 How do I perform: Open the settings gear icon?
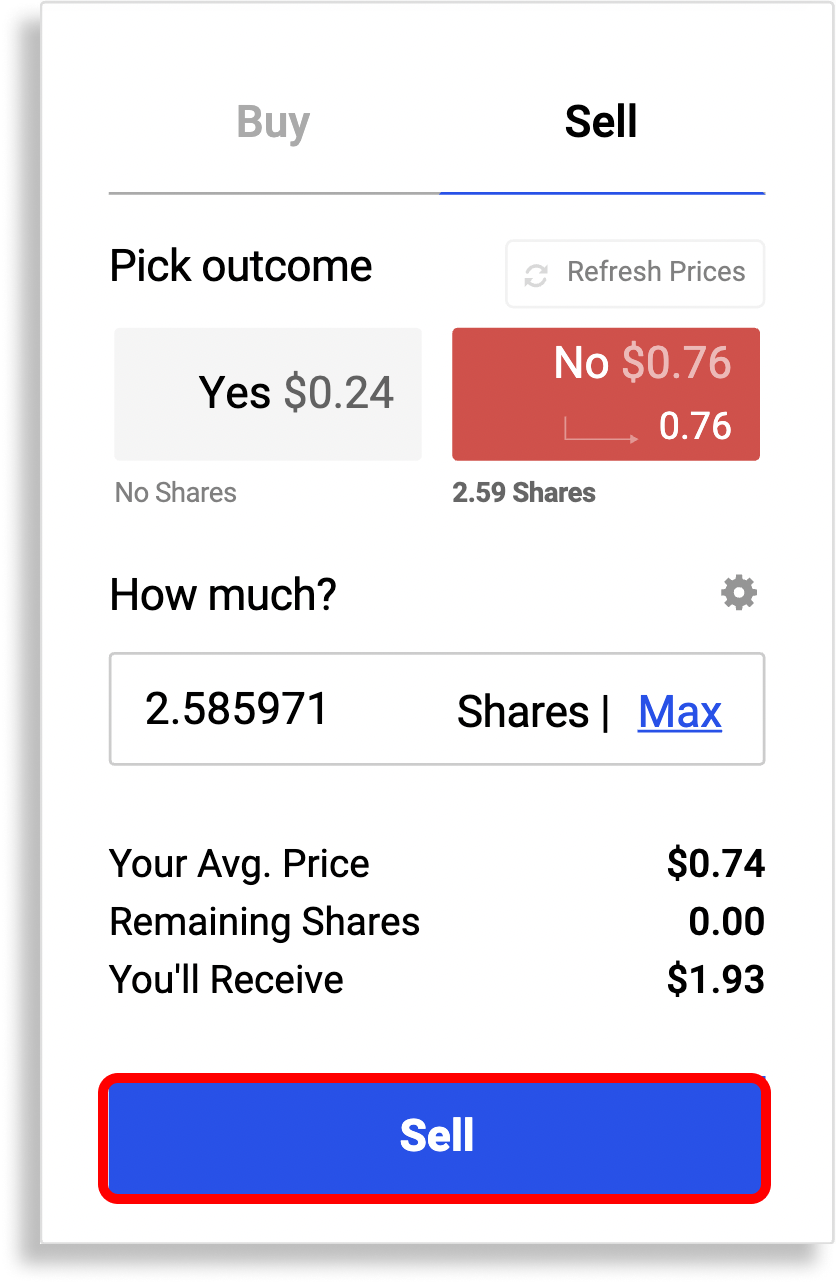tap(739, 594)
